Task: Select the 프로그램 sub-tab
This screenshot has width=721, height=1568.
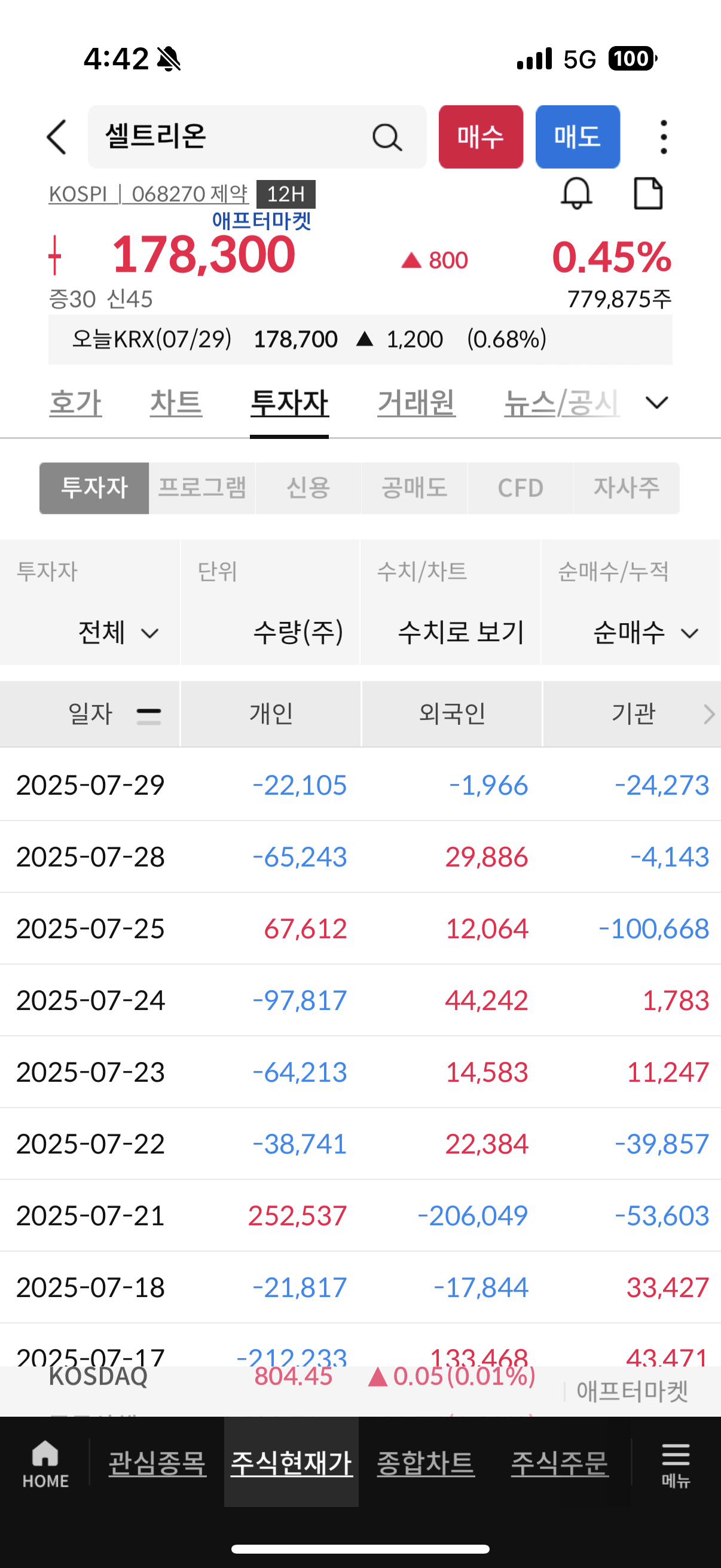Action: pos(202,488)
